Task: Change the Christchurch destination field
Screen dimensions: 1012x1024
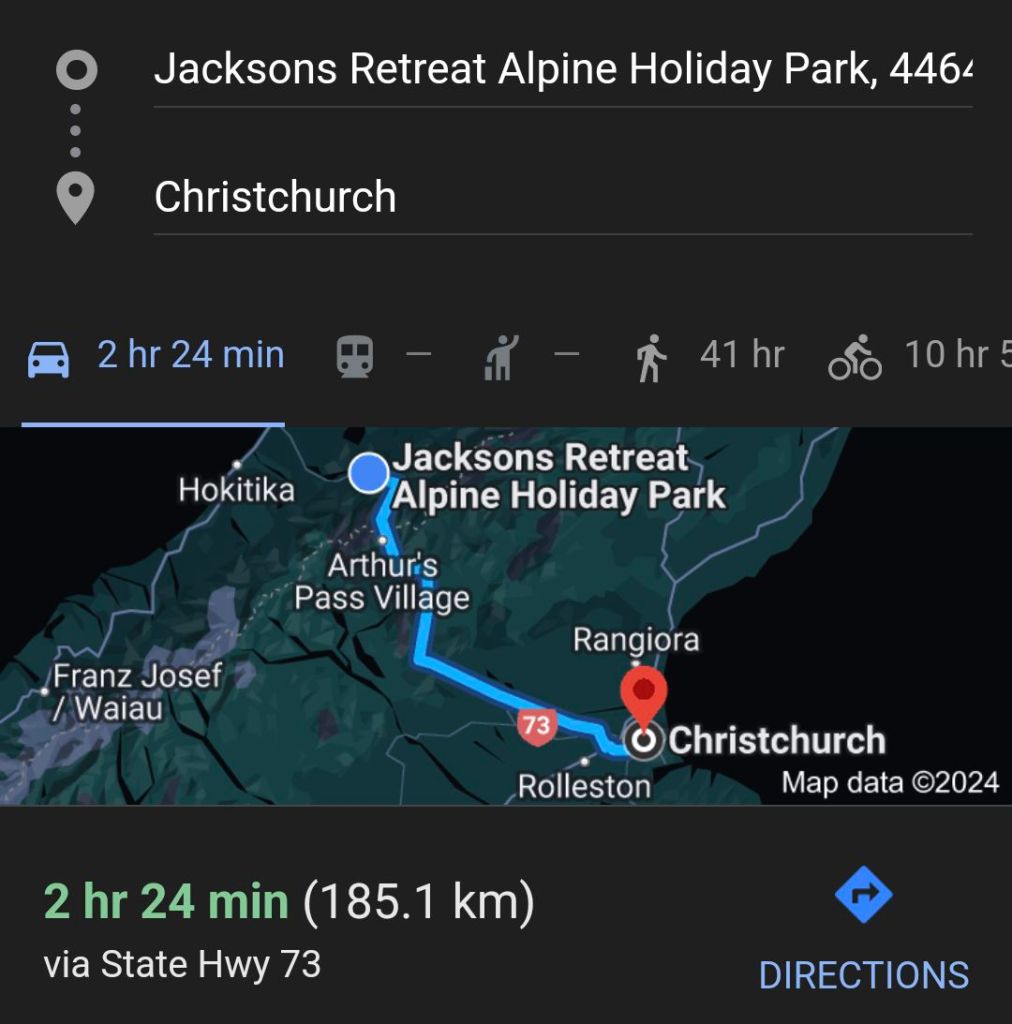Action: click(x=562, y=197)
